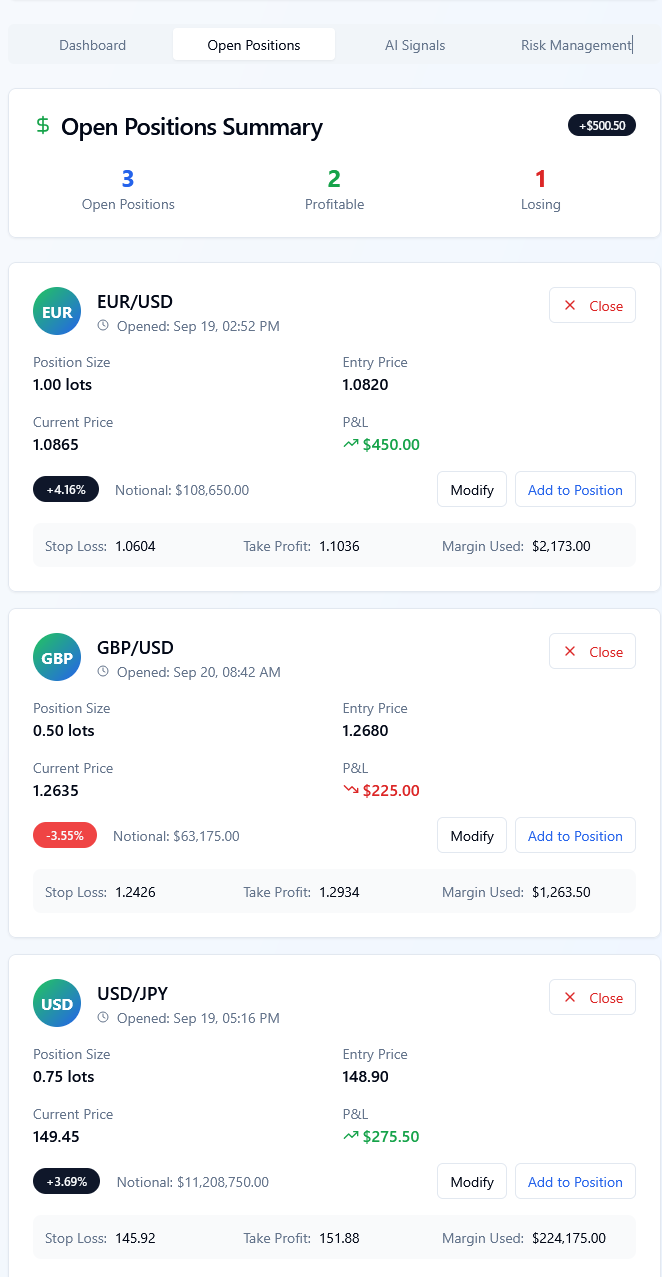Switch to the Dashboard tab
The height and width of the screenshot is (1277, 662).
(x=92, y=45)
